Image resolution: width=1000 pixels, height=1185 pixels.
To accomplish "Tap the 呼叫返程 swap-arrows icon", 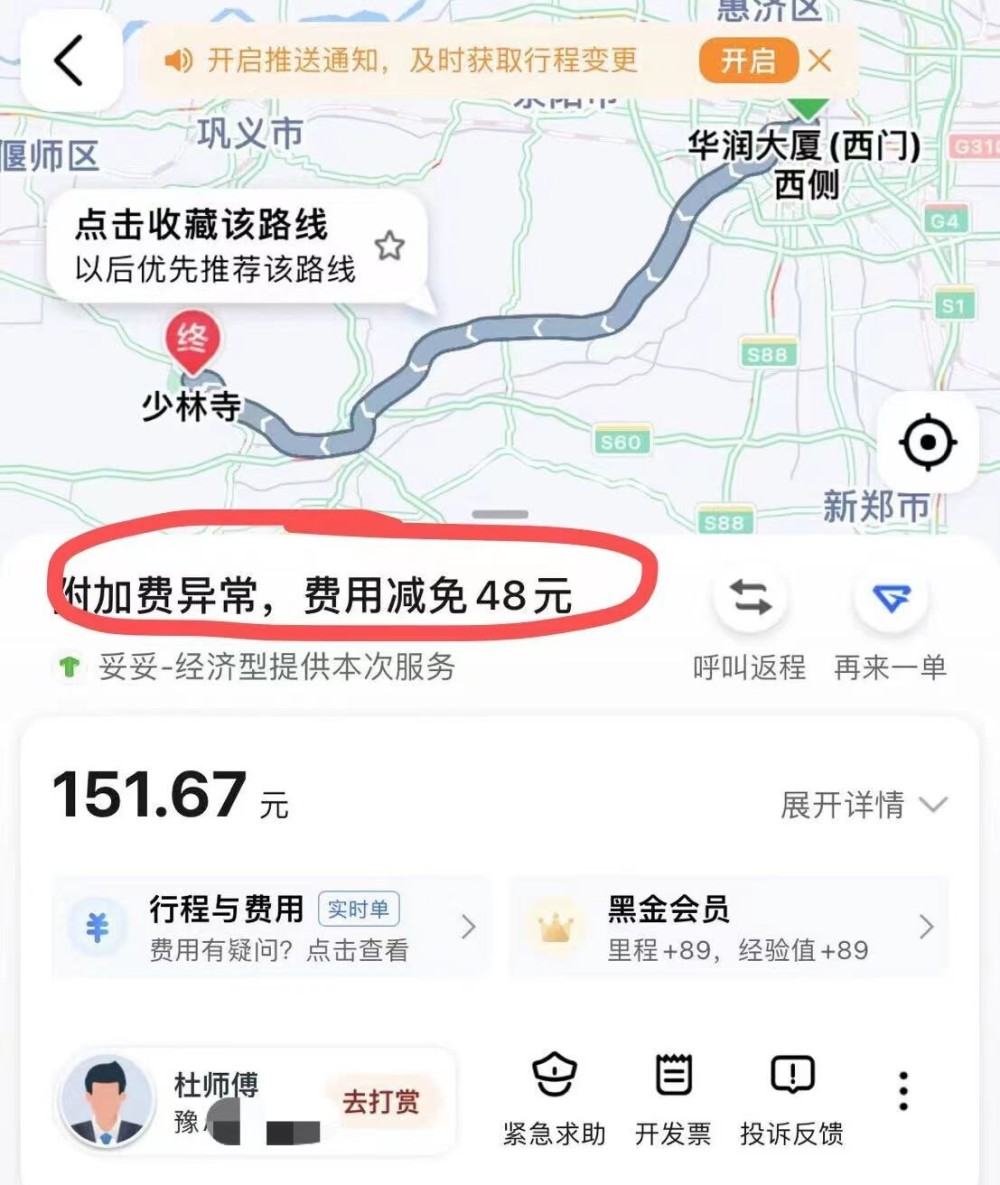I will [751, 597].
